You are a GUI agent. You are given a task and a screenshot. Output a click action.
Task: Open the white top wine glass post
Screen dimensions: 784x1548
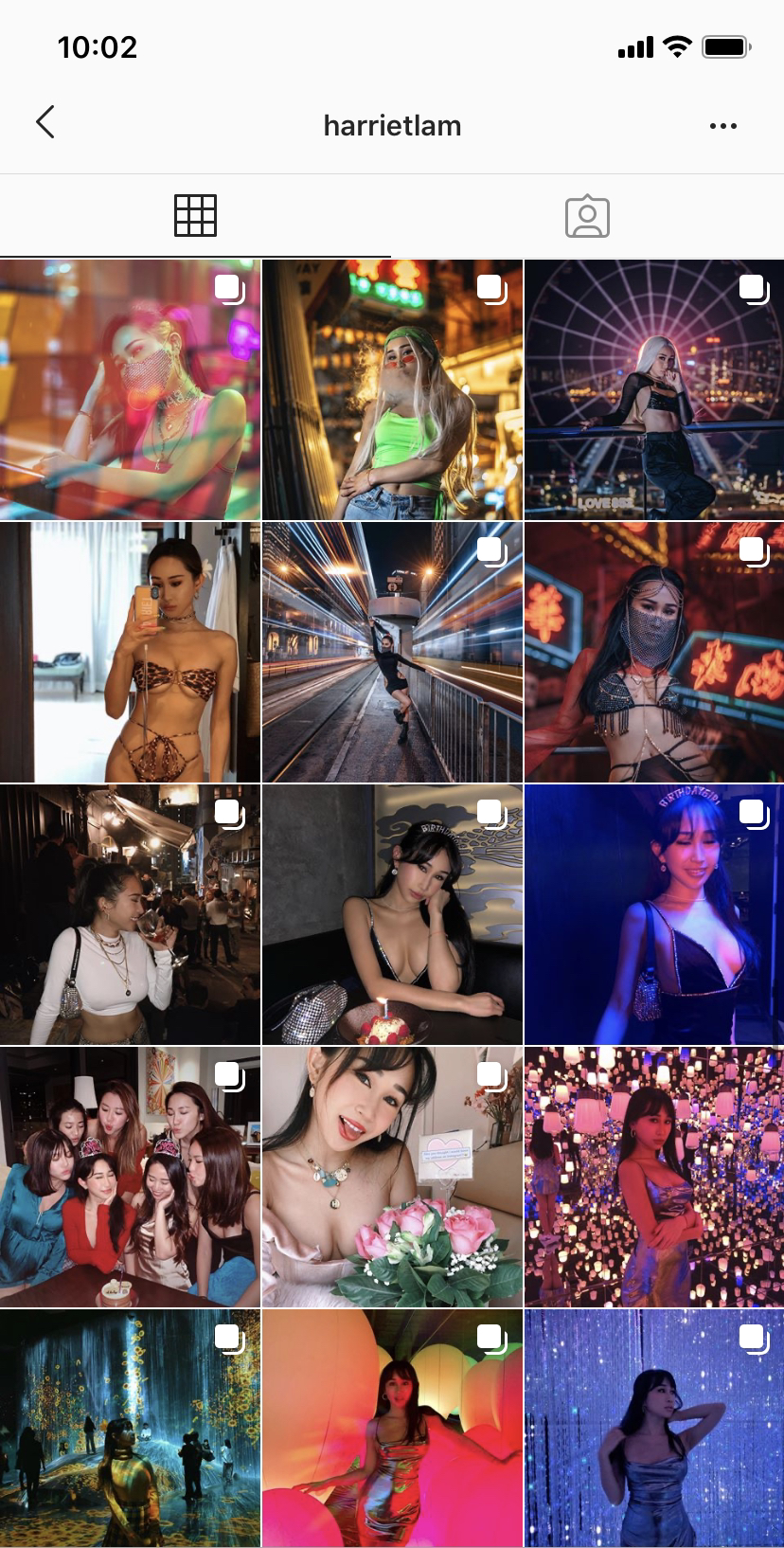(x=130, y=914)
